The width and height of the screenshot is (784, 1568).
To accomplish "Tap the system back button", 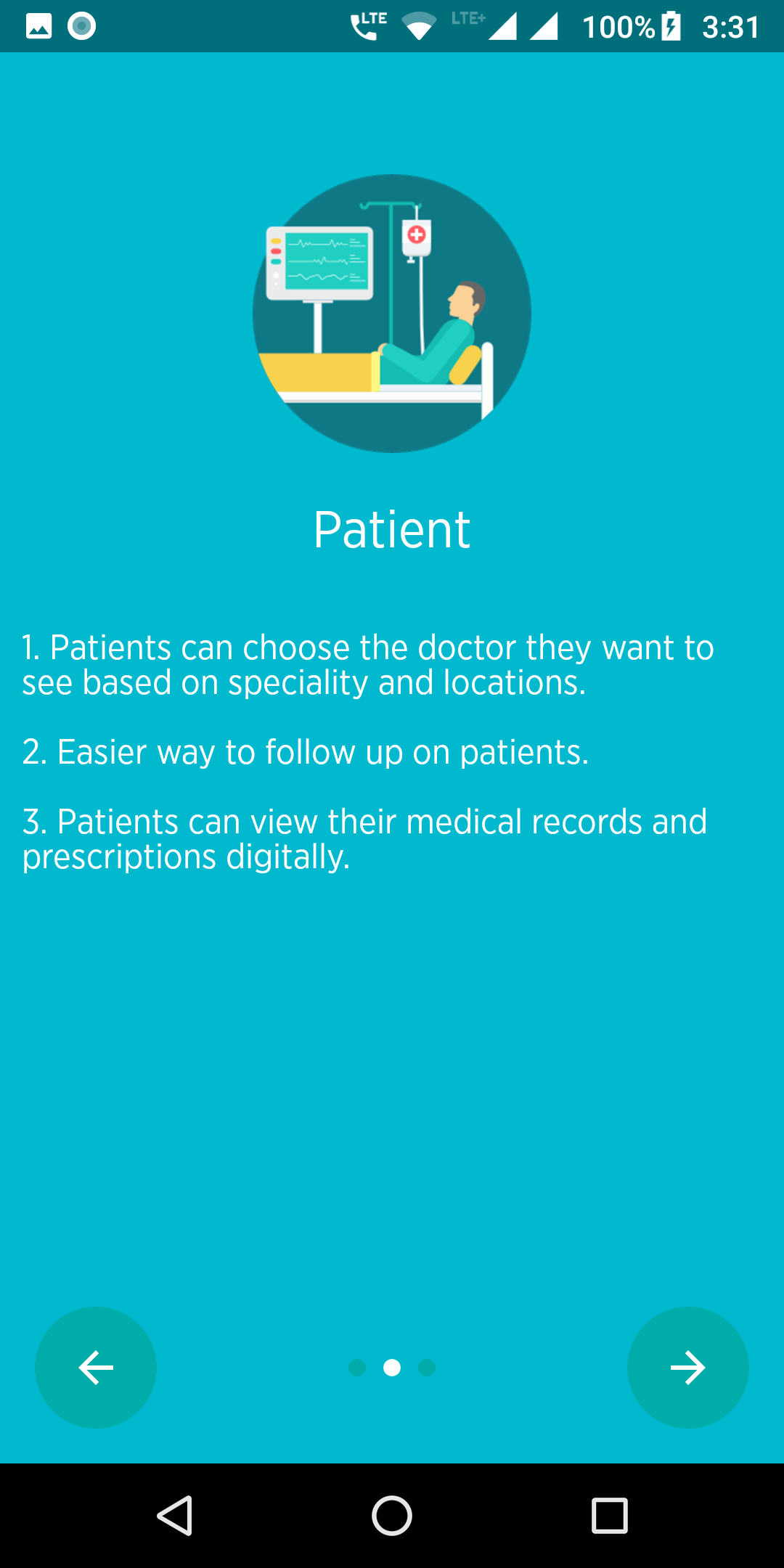I will [175, 1516].
